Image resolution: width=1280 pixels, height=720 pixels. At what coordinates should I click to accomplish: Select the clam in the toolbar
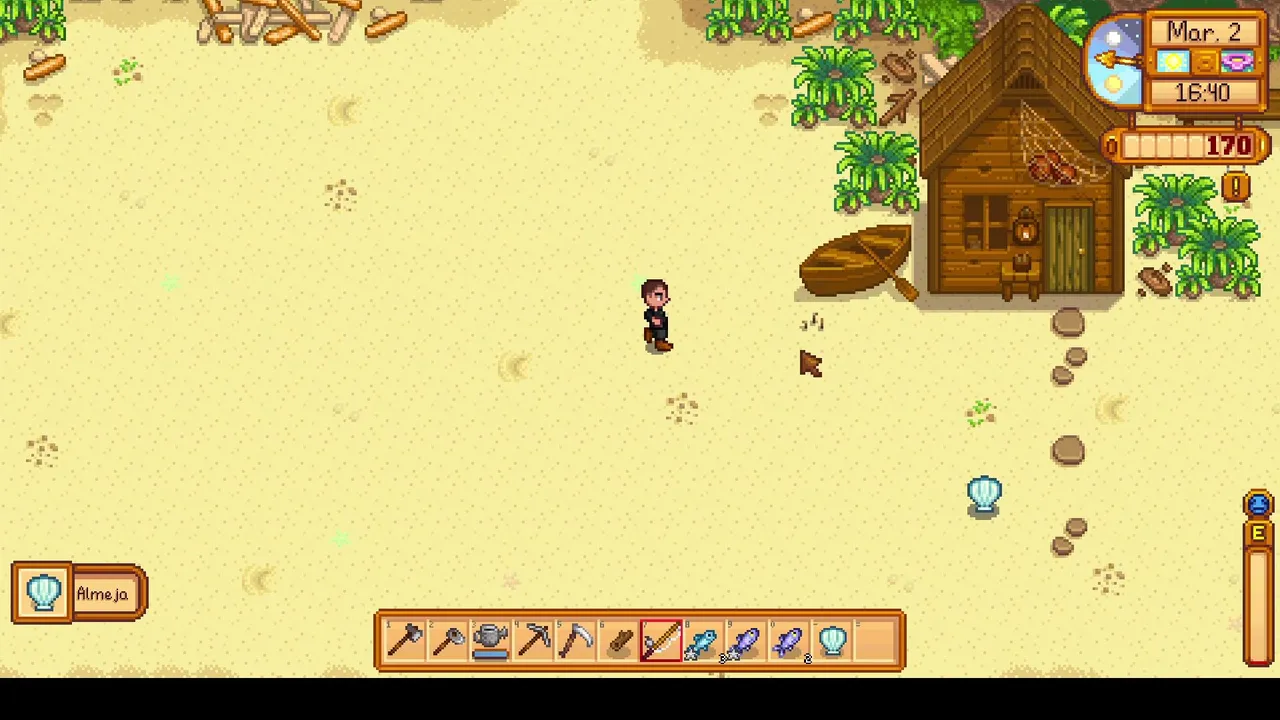(833, 640)
